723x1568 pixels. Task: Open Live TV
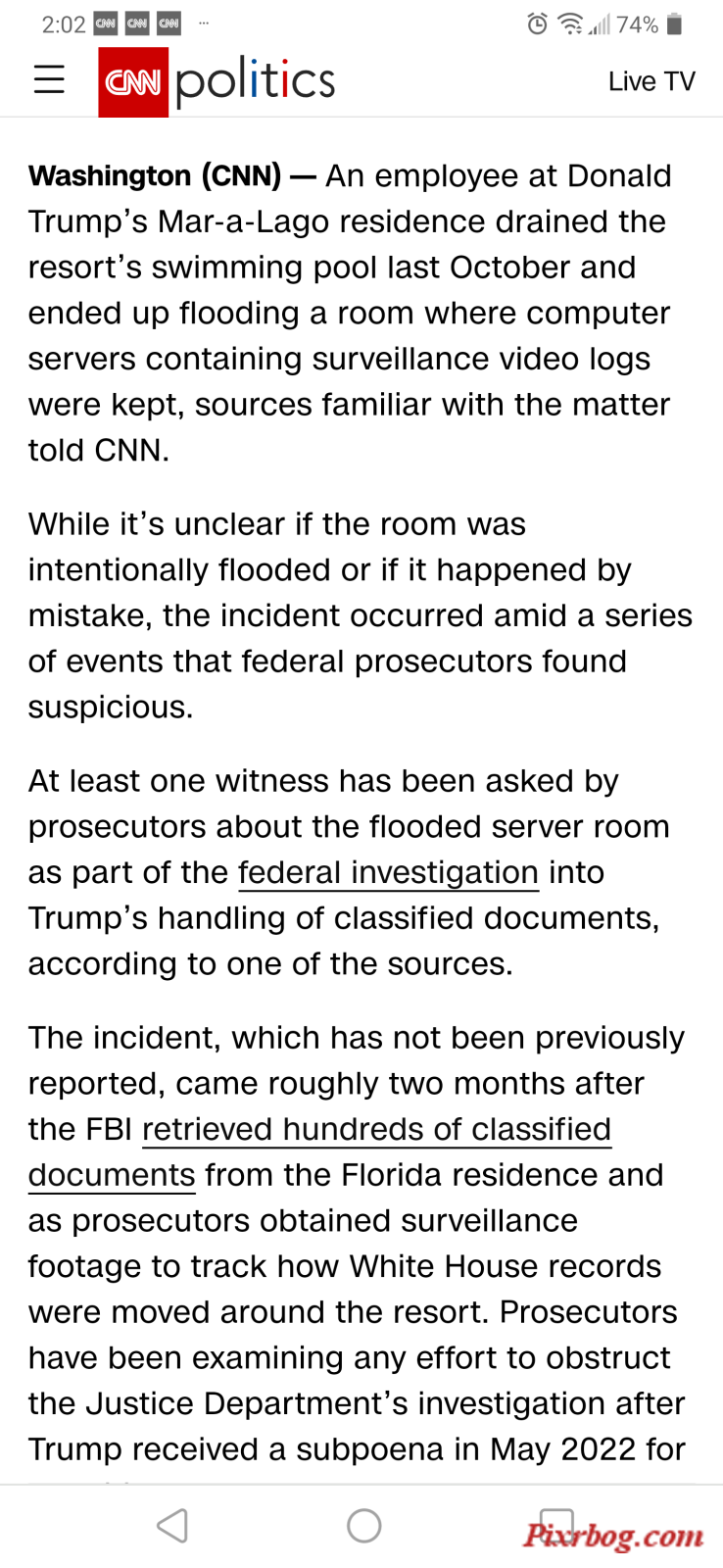pyautogui.click(x=651, y=81)
